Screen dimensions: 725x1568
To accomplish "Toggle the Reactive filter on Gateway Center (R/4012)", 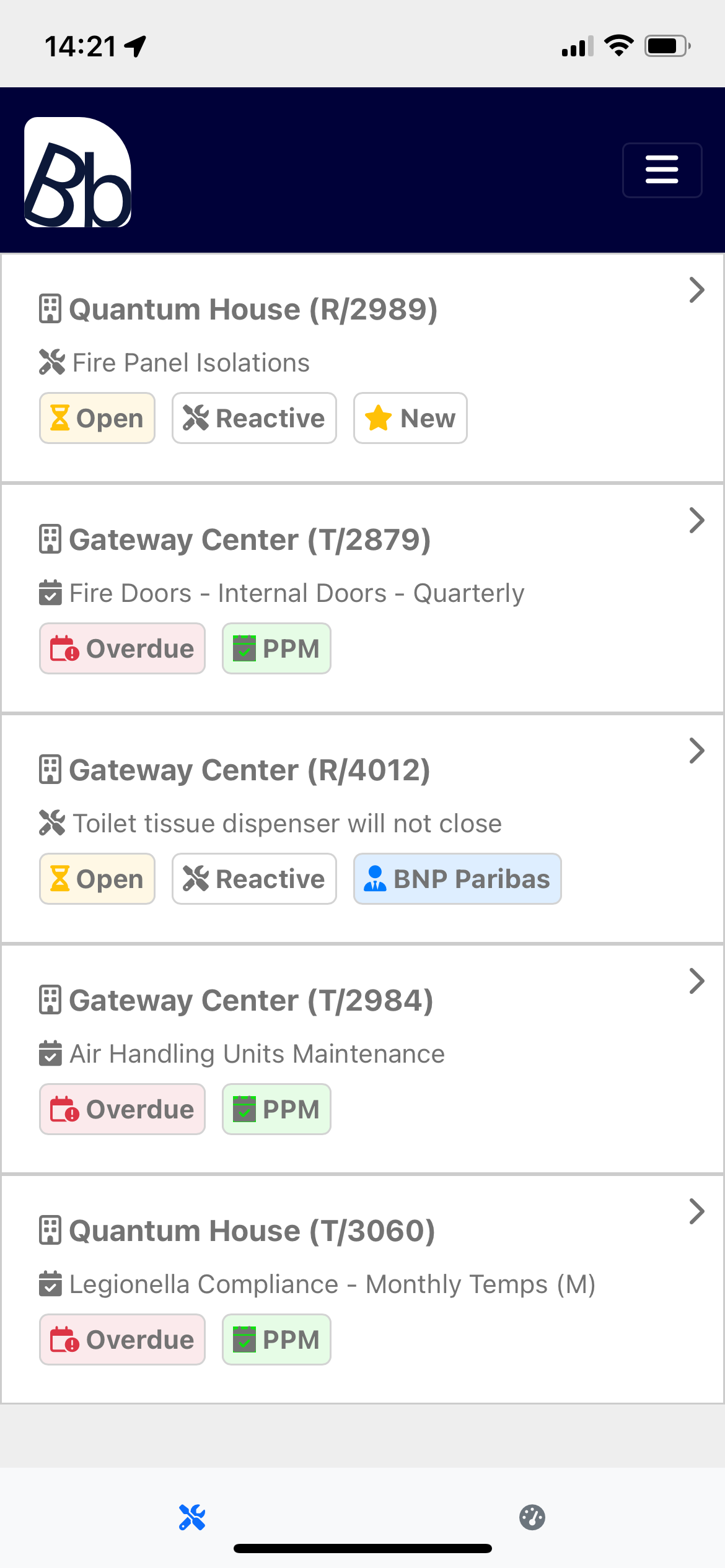I will (253, 879).
